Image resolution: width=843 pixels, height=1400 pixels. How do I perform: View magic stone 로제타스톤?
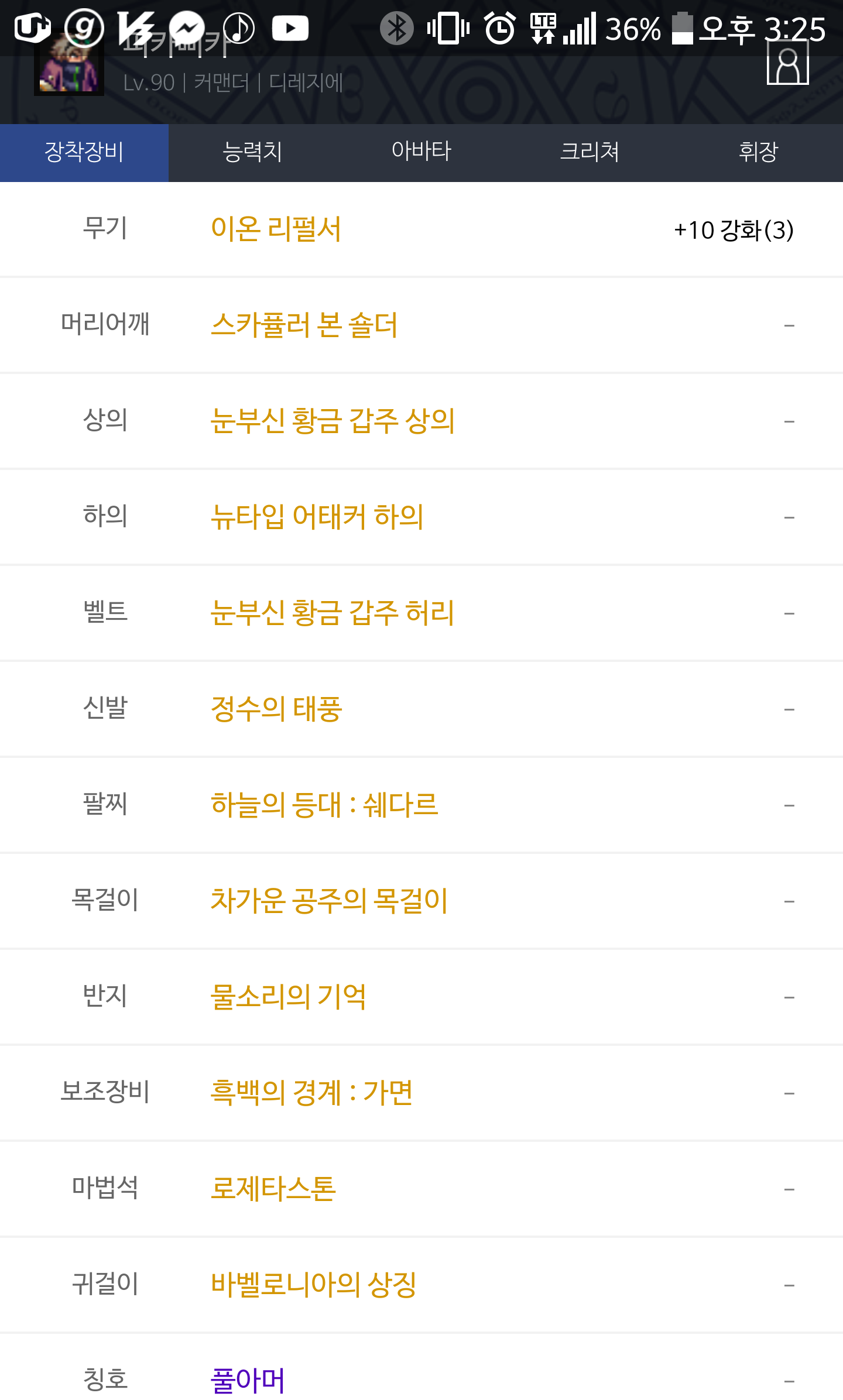pyautogui.click(x=273, y=1189)
